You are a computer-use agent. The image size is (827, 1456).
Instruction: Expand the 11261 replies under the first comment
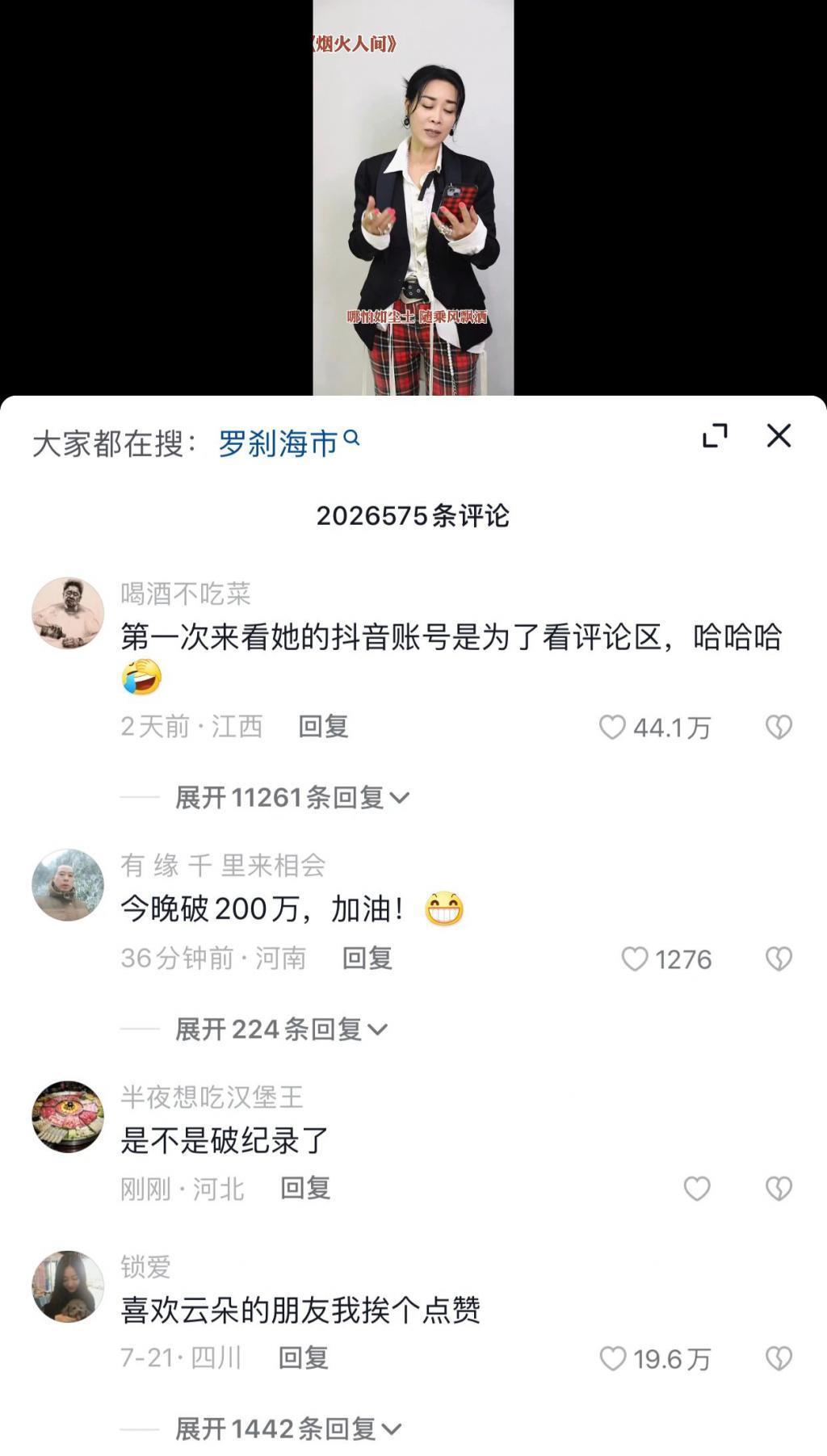click(x=285, y=797)
